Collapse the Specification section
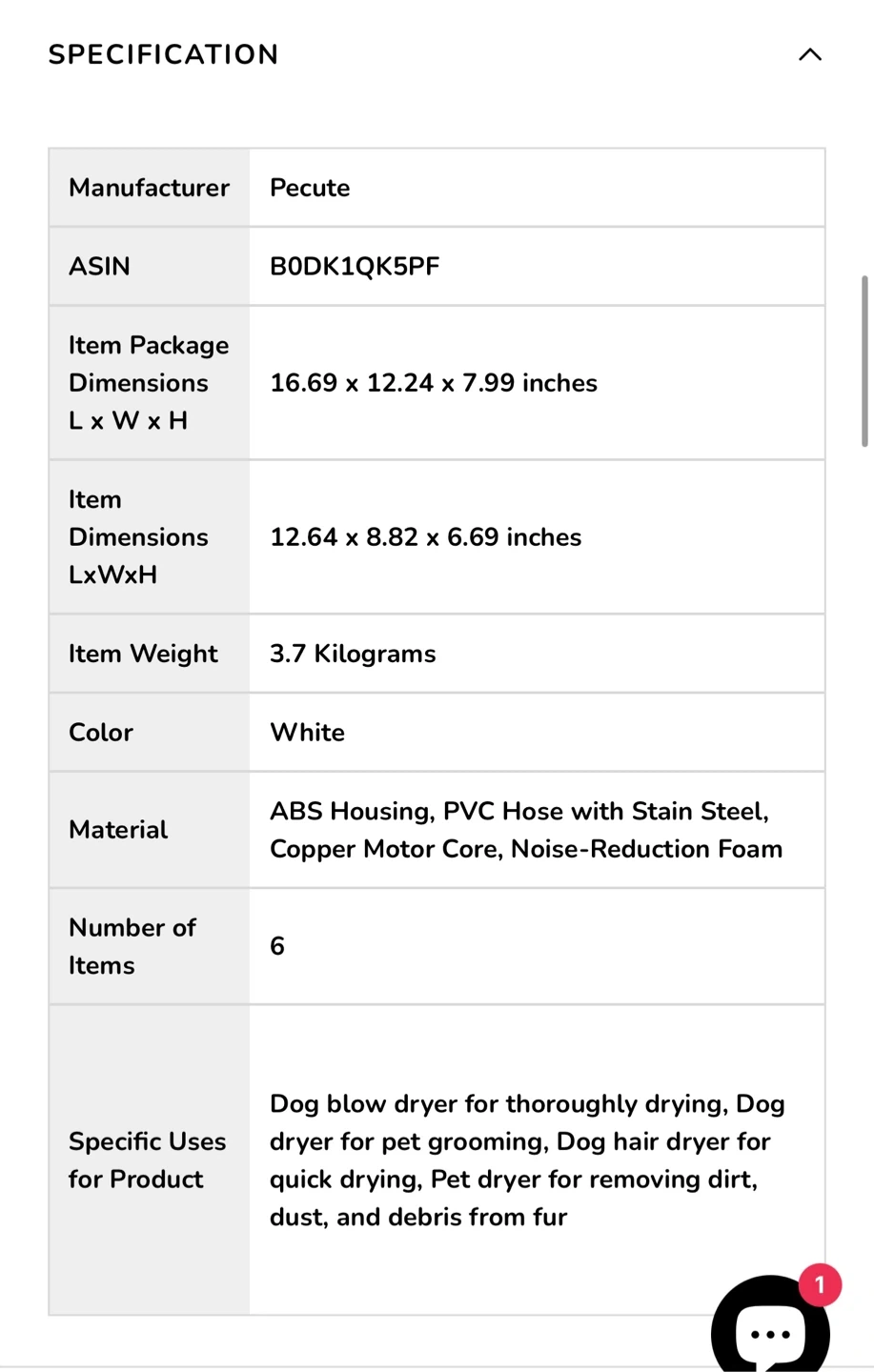 coord(809,54)
